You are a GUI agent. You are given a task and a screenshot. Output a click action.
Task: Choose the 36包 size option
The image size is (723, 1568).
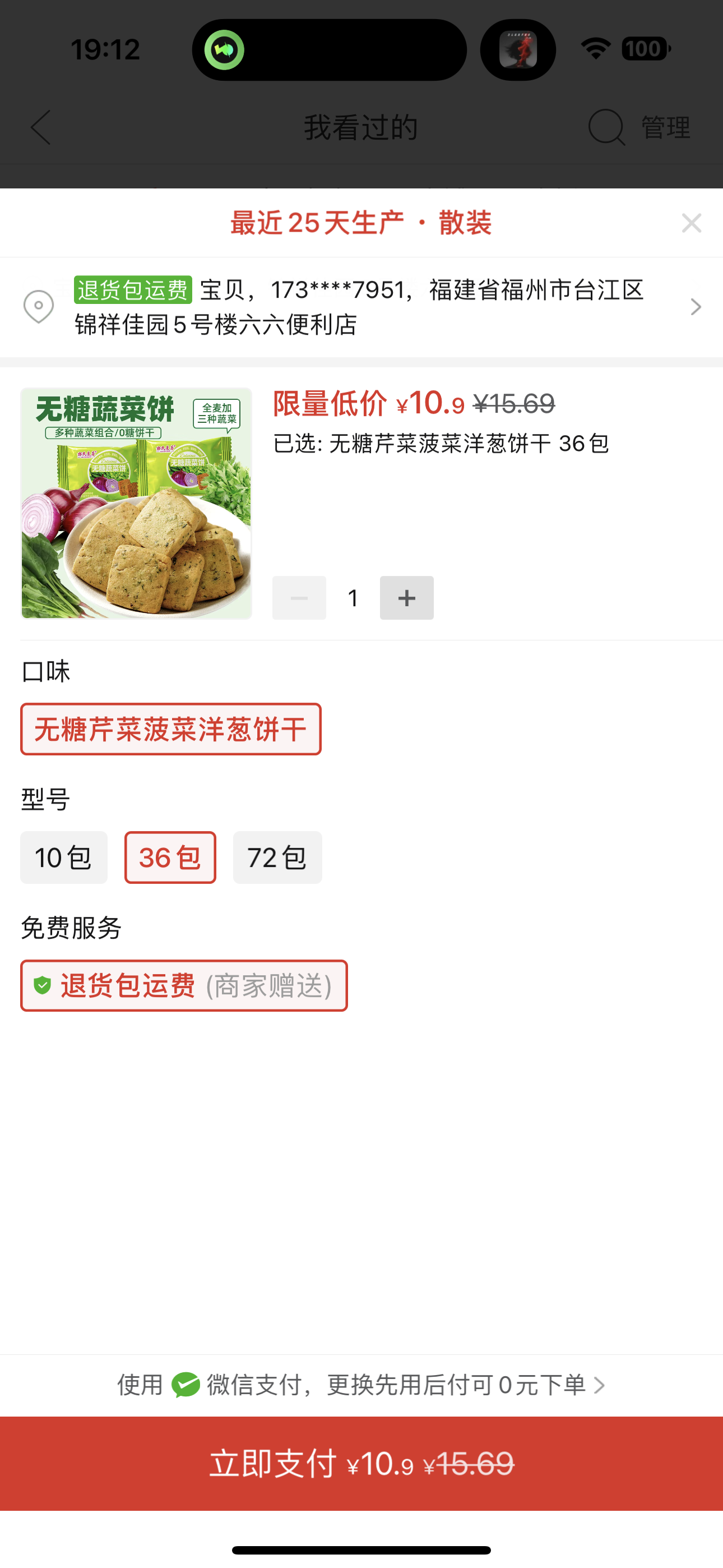pyautogui.click(x=170, y=857)
